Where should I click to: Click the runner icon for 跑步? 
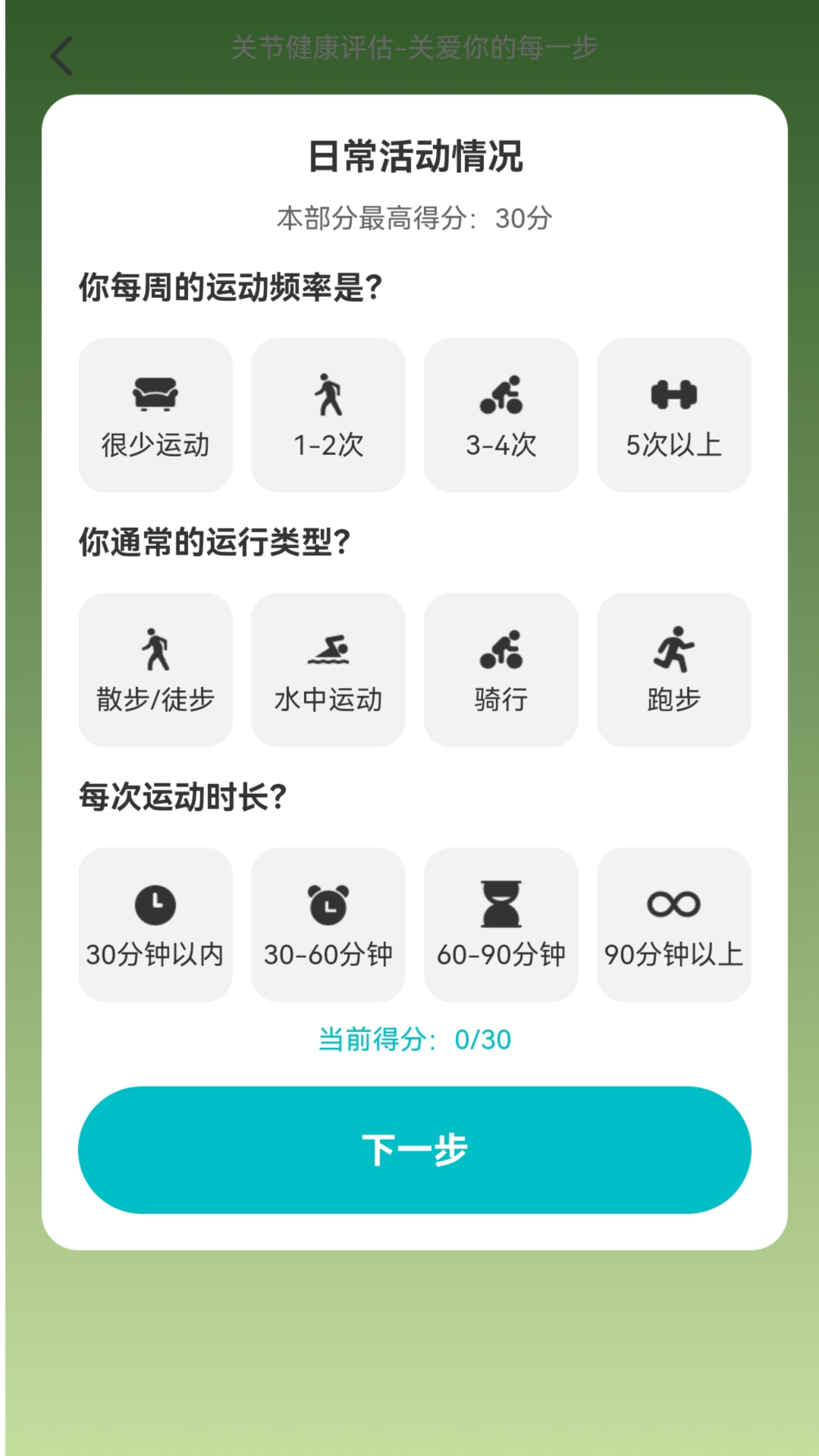[x=674, y=650]
